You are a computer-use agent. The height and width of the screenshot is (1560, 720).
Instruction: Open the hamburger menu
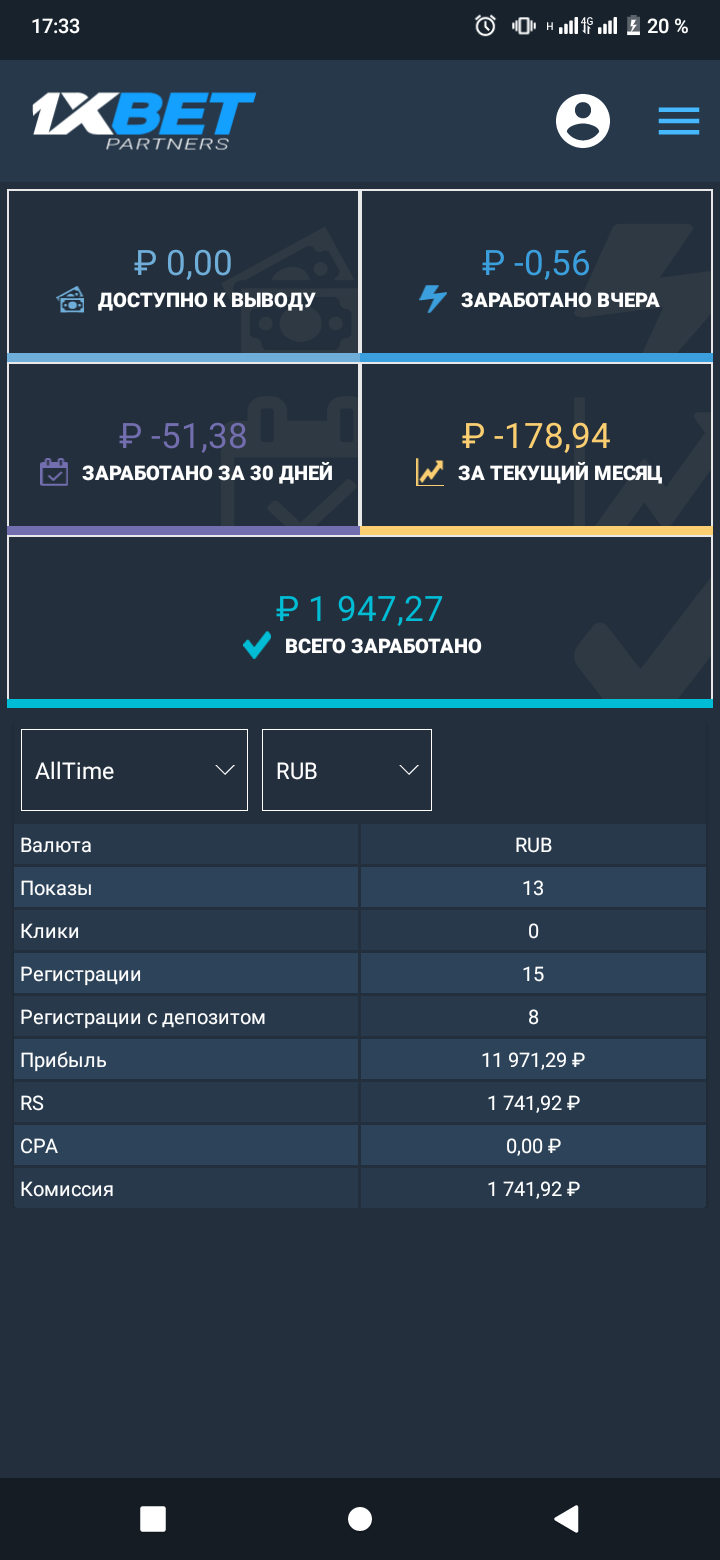(x=678, y=121)
